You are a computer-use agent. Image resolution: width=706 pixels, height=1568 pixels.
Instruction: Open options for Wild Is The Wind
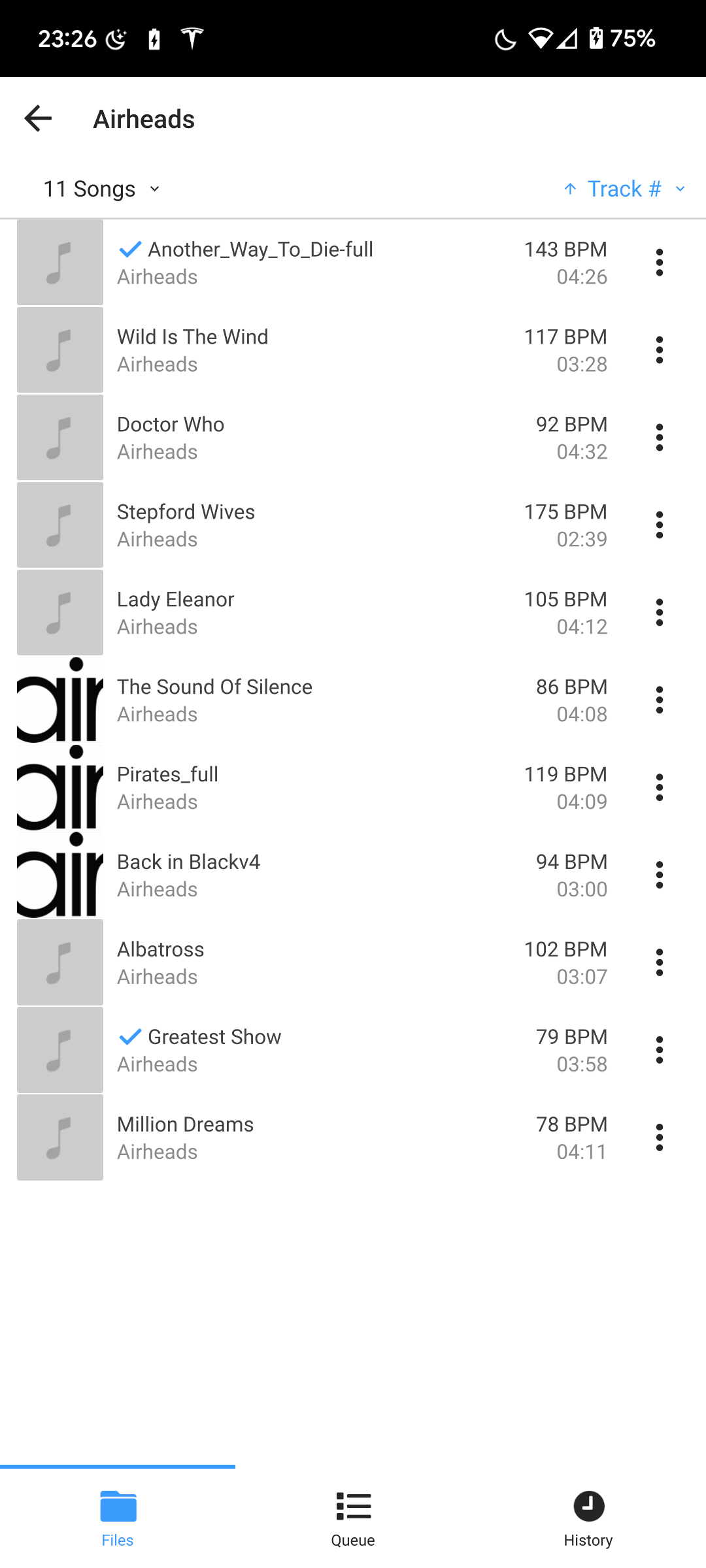[x=660, y=350]
